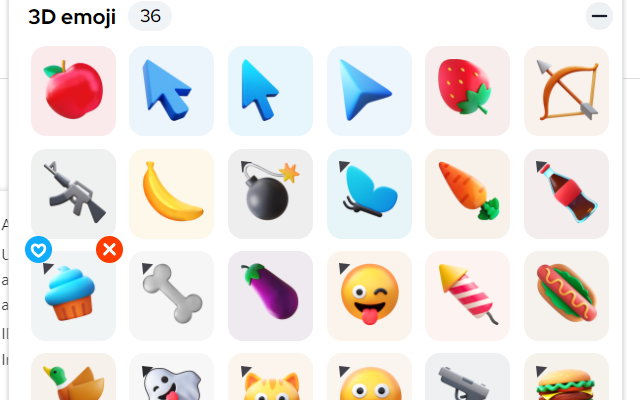Select the red apple cursor
Image resolution: width=640 pixels, height=400 pixels.
pos(73,91)
